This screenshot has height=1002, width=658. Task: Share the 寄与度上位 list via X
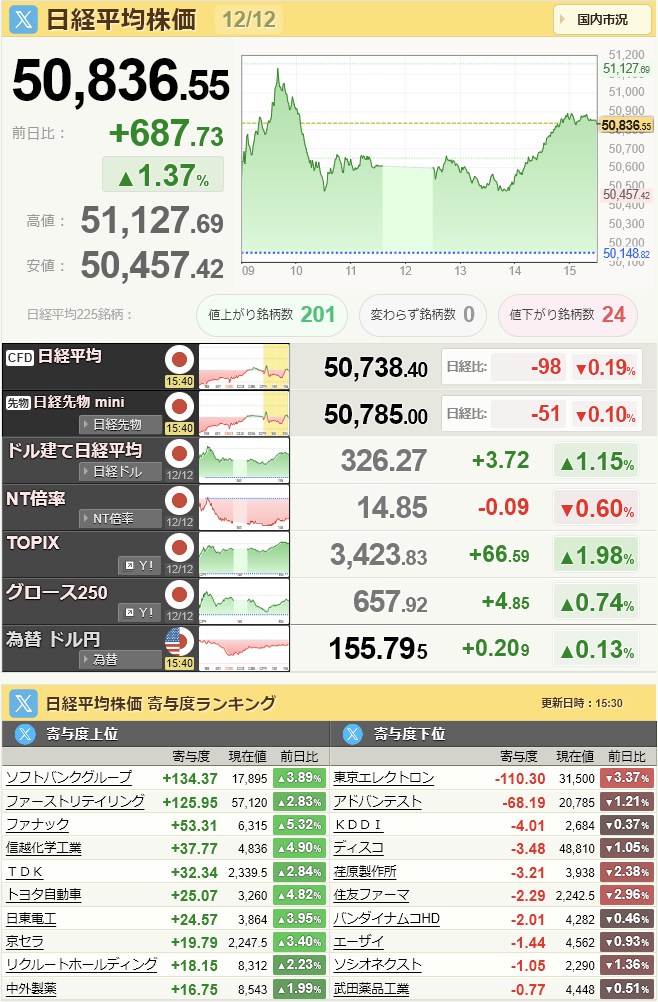pyautogui.click(x=24, y=734)
